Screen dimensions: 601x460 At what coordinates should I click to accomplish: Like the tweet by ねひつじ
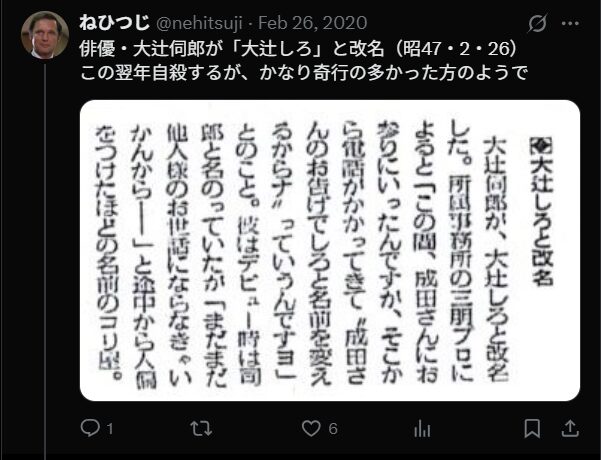tap(313, 428)
